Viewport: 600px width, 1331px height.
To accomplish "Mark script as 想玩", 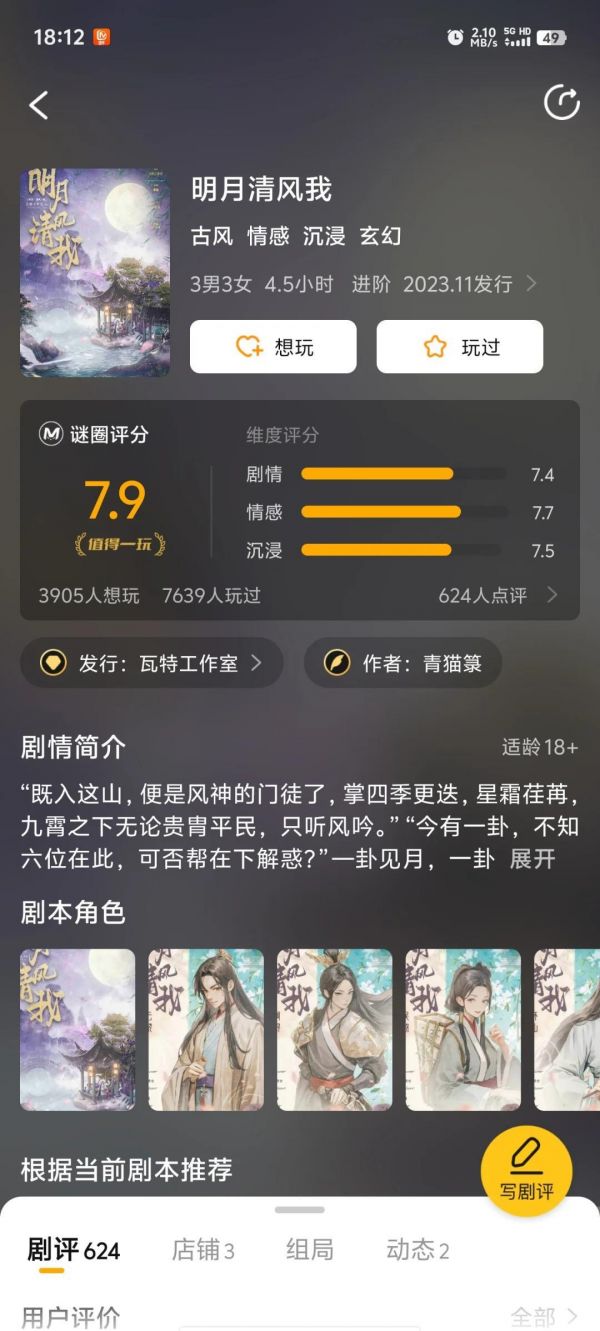I will (x=273, y=347).
